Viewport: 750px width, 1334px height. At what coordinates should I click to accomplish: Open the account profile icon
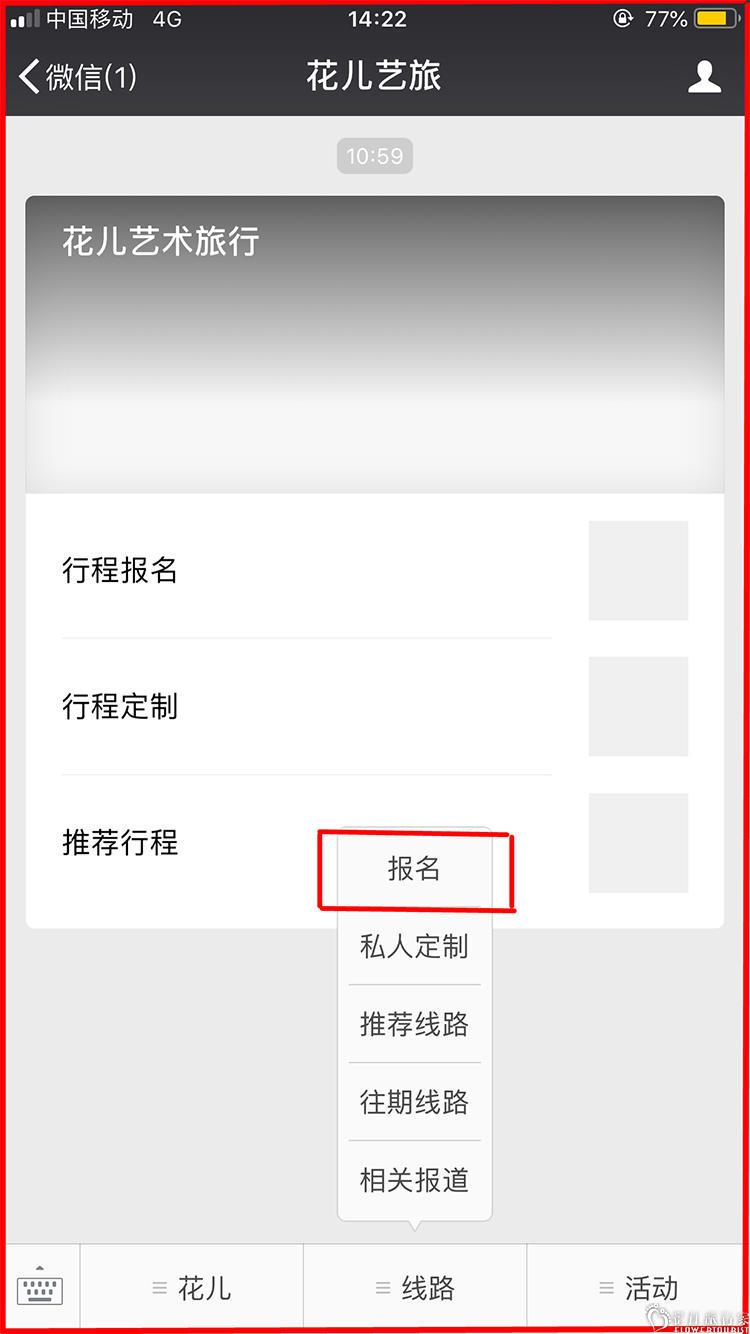tap(704, 77)
